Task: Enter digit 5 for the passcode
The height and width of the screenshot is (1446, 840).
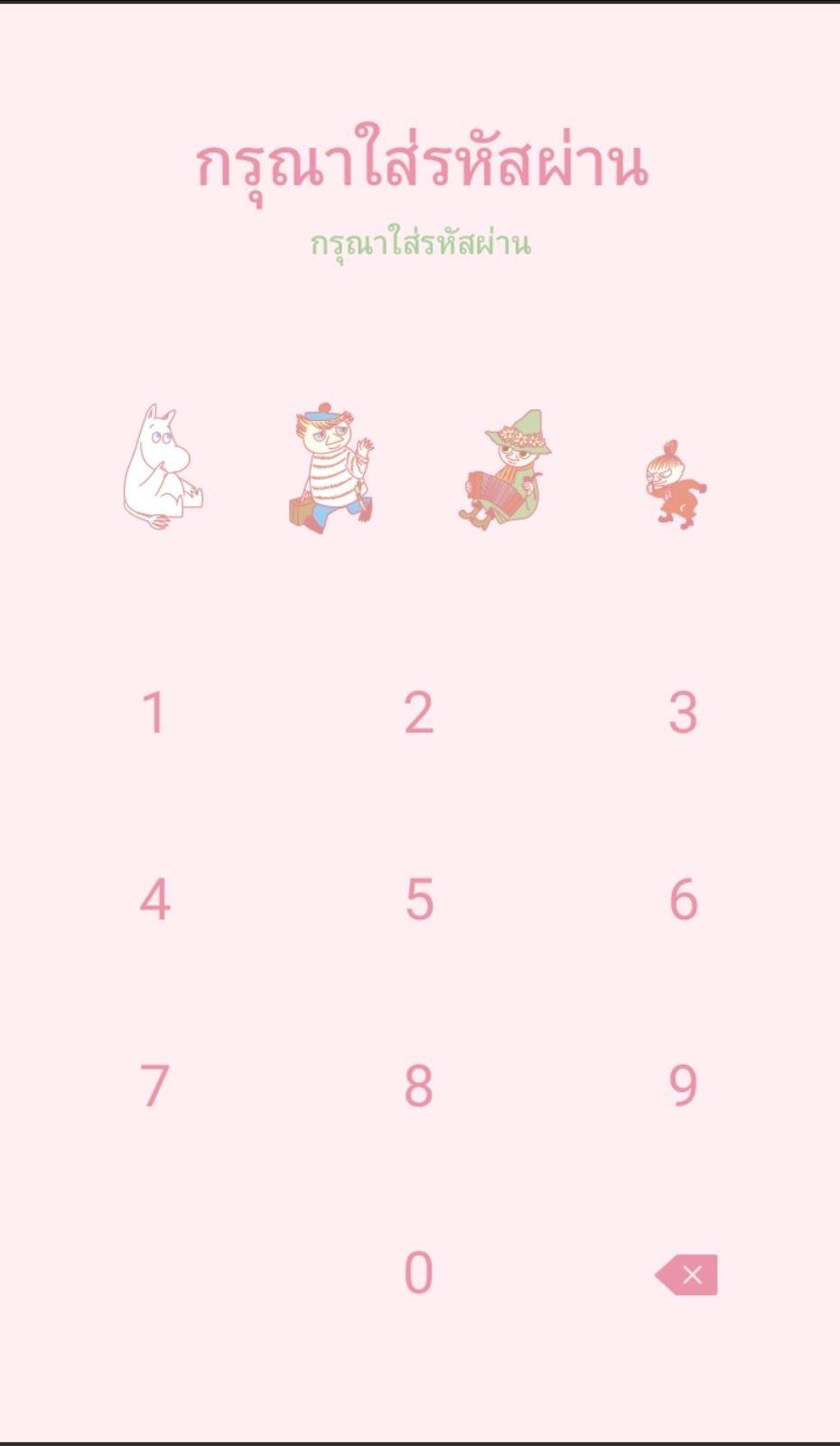Action: click(x=419, y=900)
